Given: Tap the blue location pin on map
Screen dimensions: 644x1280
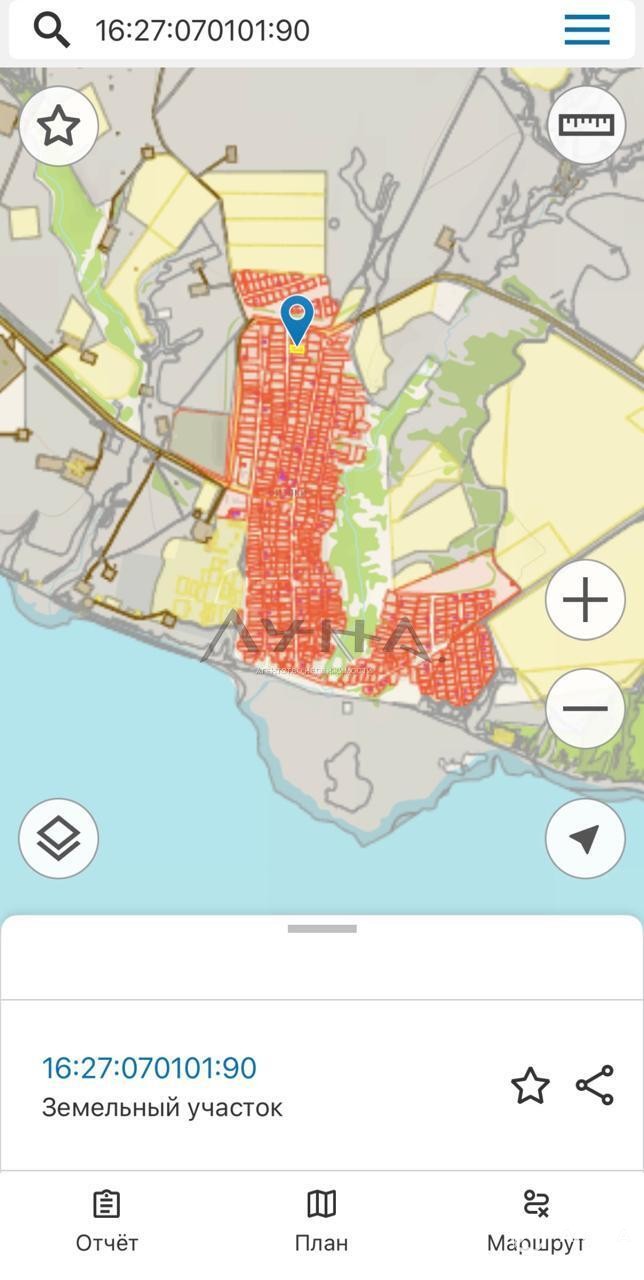Looking at the screenshot, I should point(297,318).
